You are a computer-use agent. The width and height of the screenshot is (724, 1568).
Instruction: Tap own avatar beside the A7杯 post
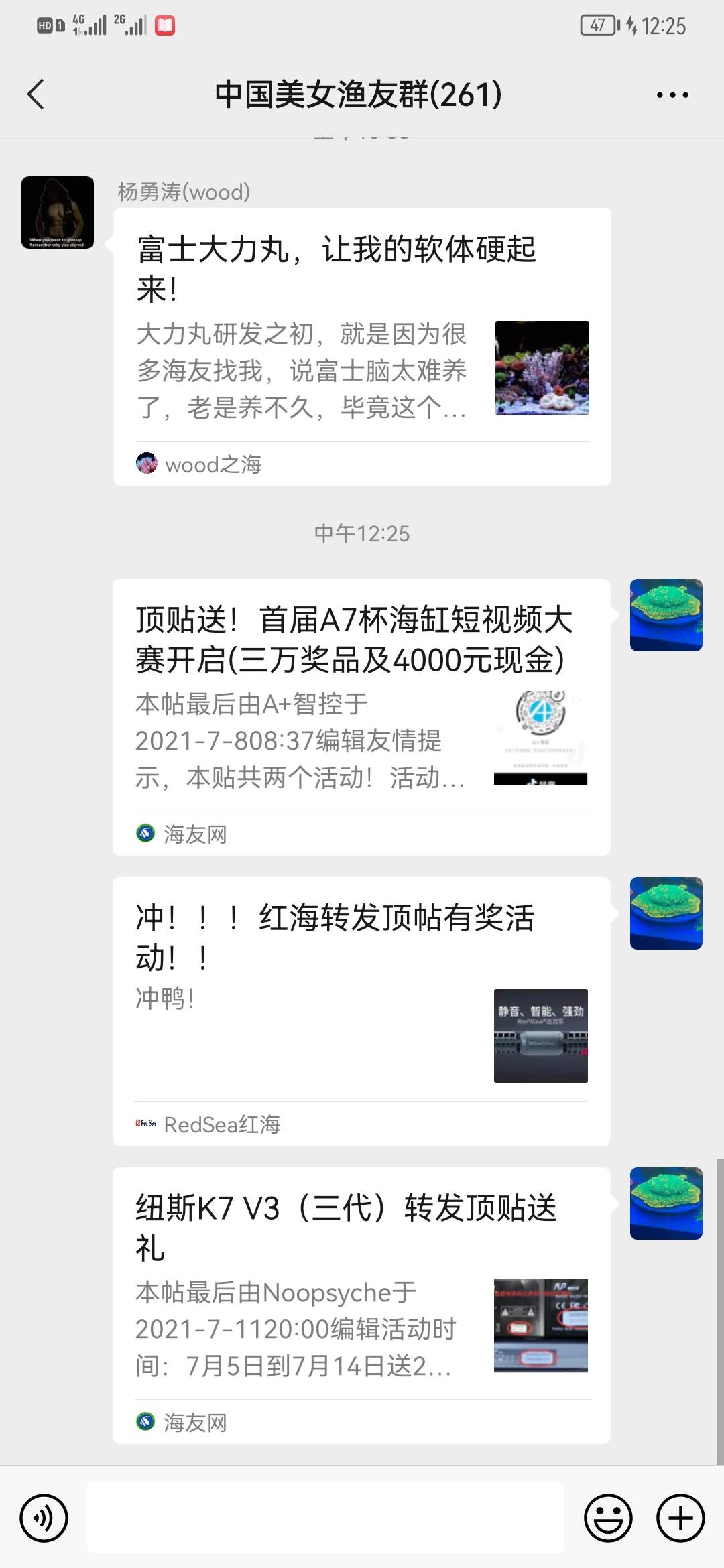666,615
